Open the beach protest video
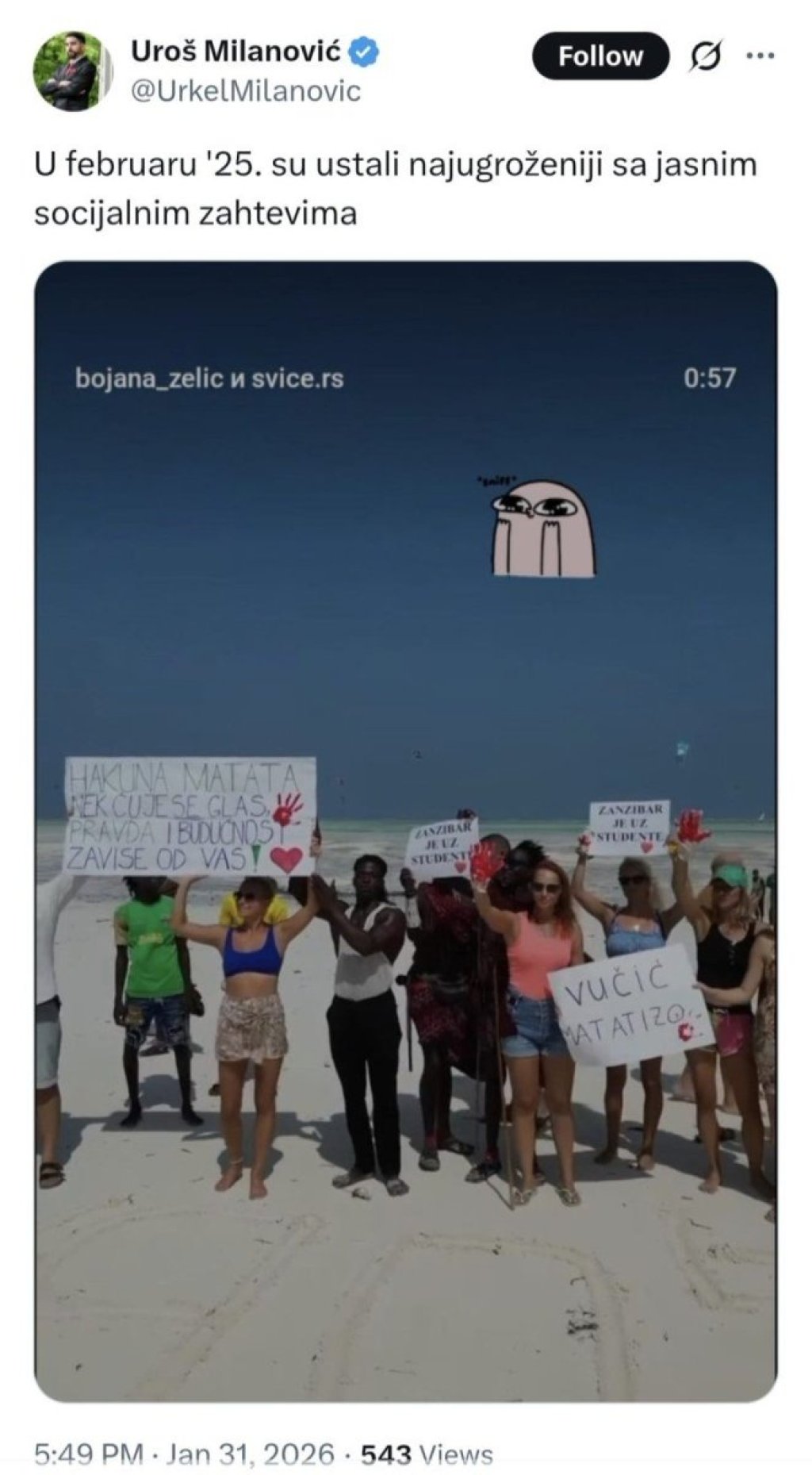812x1475 pixels. click(x=405, y=833)
